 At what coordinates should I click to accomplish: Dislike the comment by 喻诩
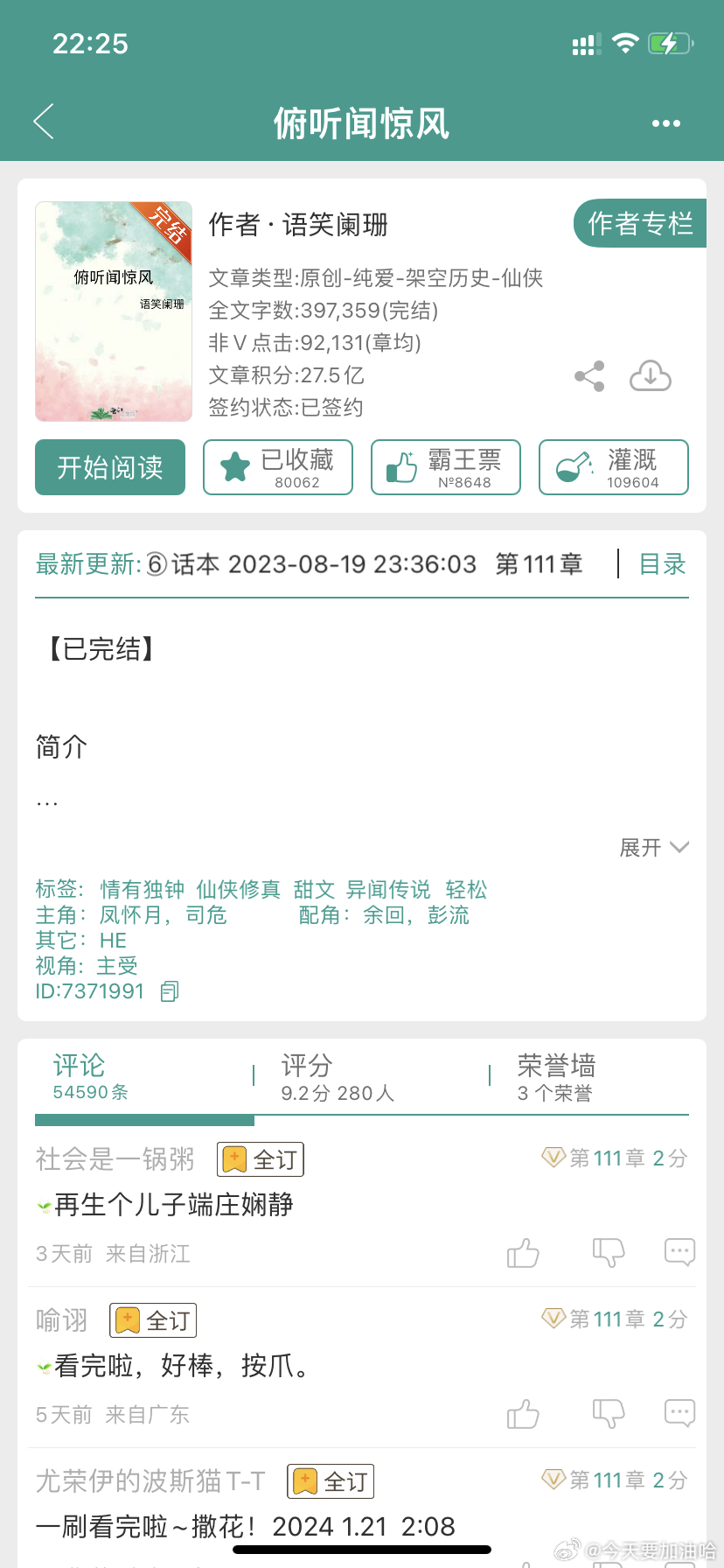pos(609,1413)
